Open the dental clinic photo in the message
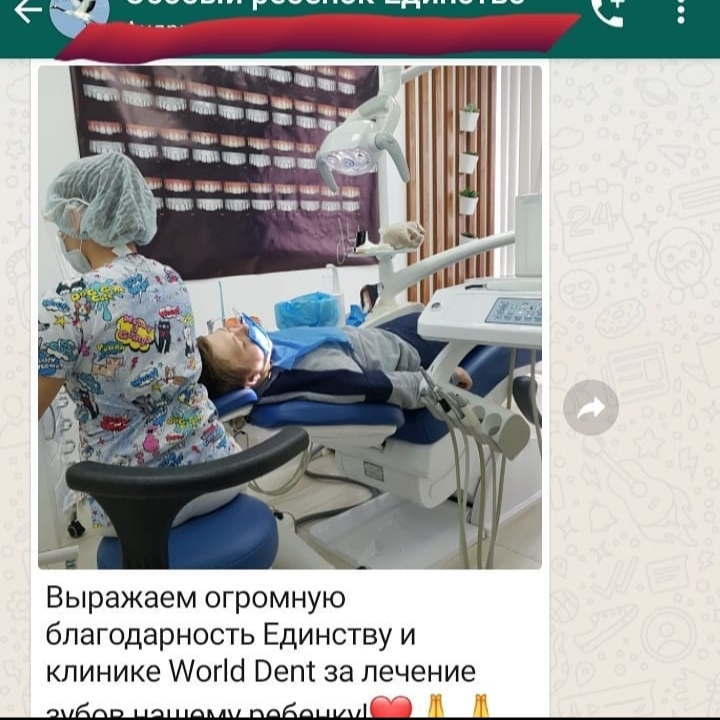The width and height of the screenshot is (720, 720). click(x=290, y=317)
